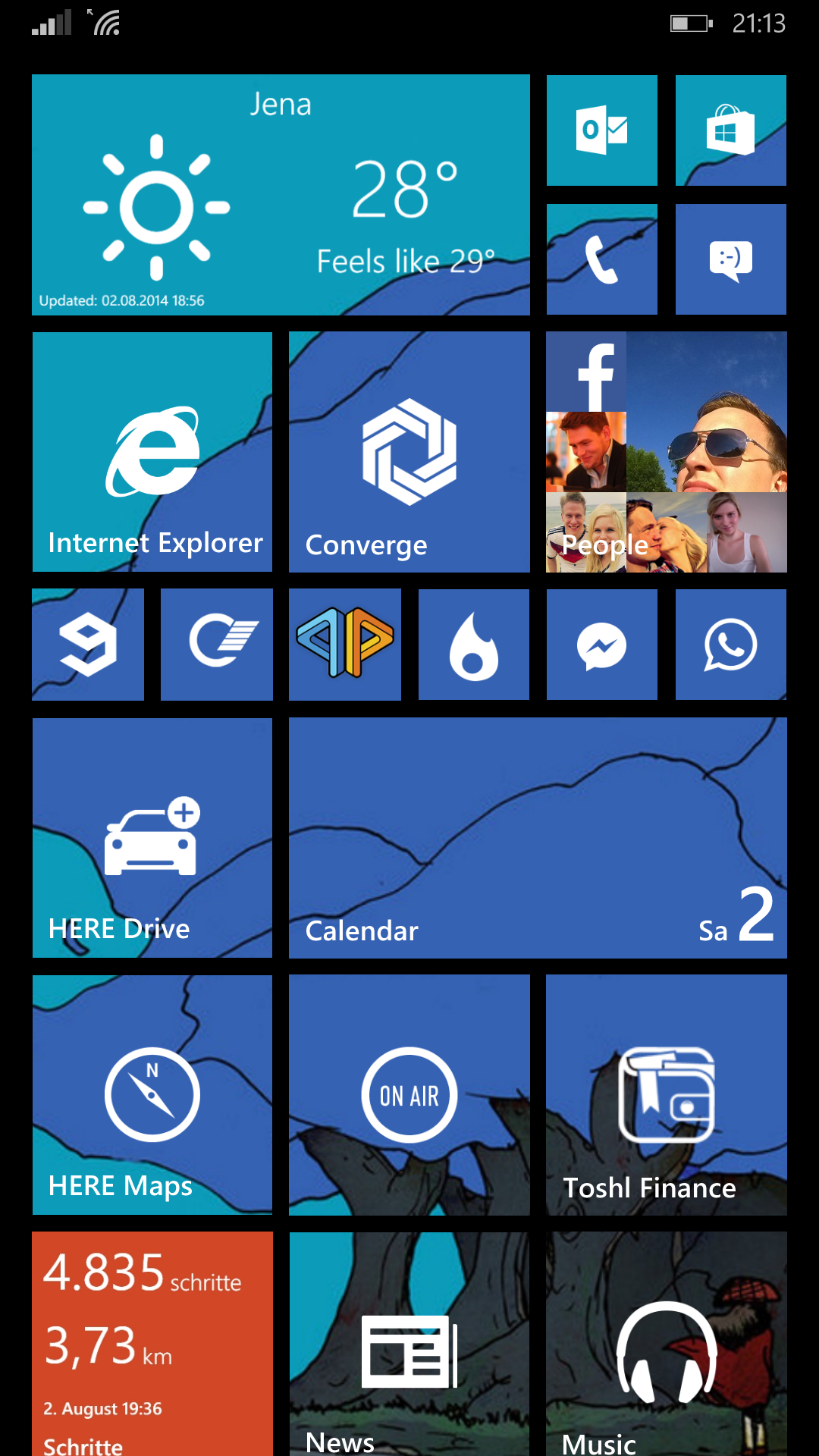Image resolution: width=819 pixels, height=1456 pixels.
Task: Launch the Windows Store tile
Action: click(731, 130)
